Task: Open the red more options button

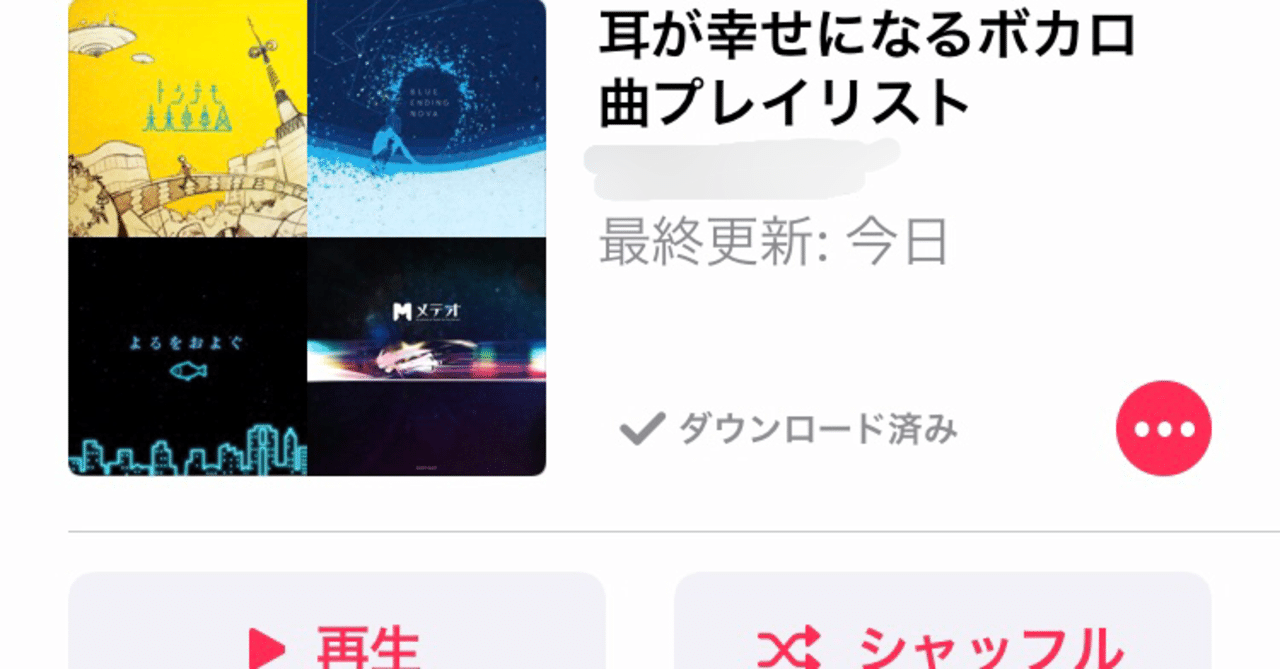Action: tap(1163, 428)
